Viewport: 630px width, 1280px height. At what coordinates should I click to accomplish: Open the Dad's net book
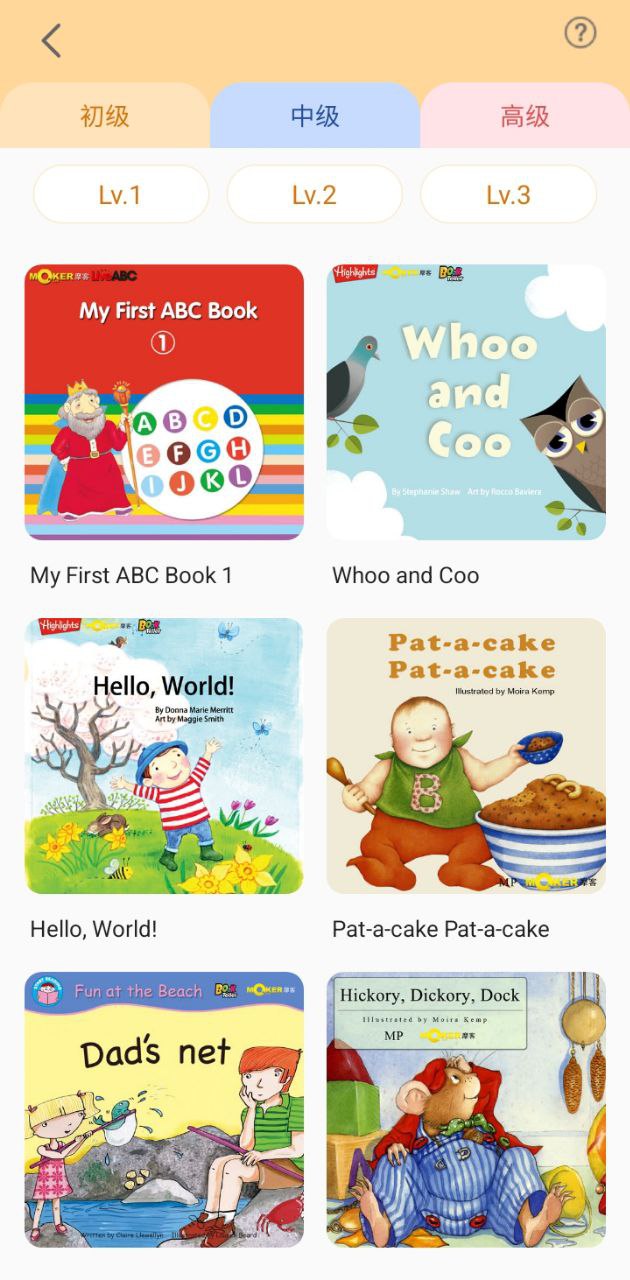pyautogui.click(x=164, y=1109)
